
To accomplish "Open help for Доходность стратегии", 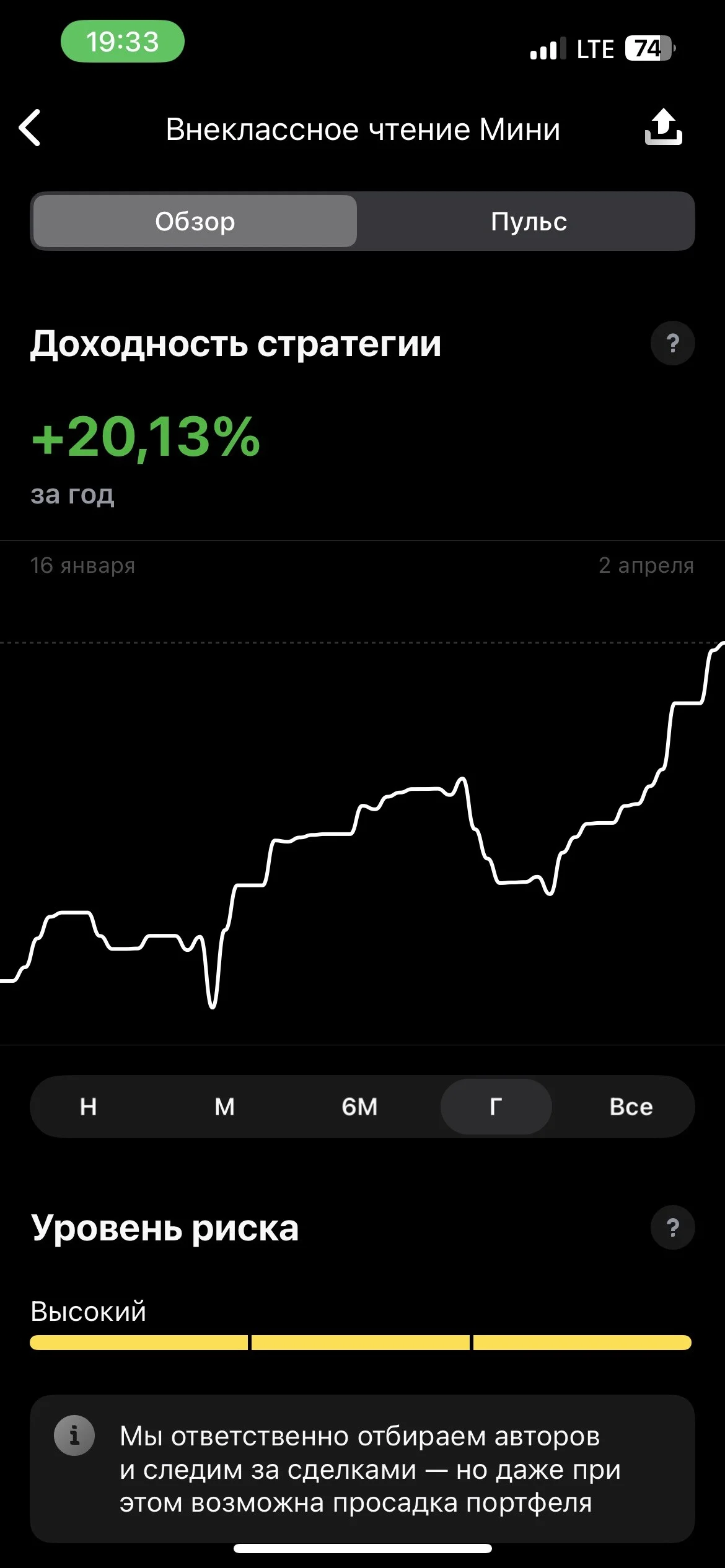I will pos(672,343).
